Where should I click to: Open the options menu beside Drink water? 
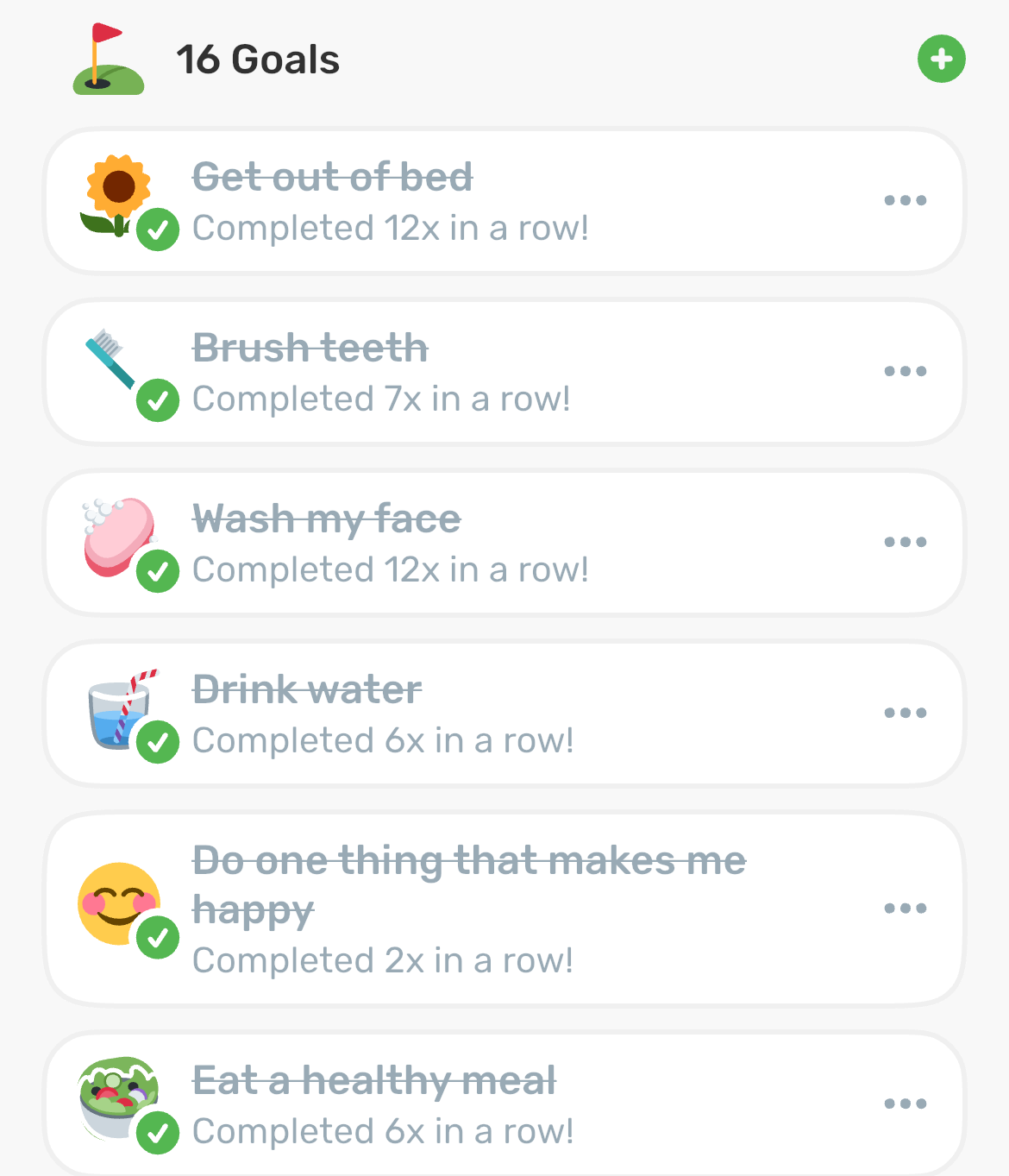pos(905,713)
